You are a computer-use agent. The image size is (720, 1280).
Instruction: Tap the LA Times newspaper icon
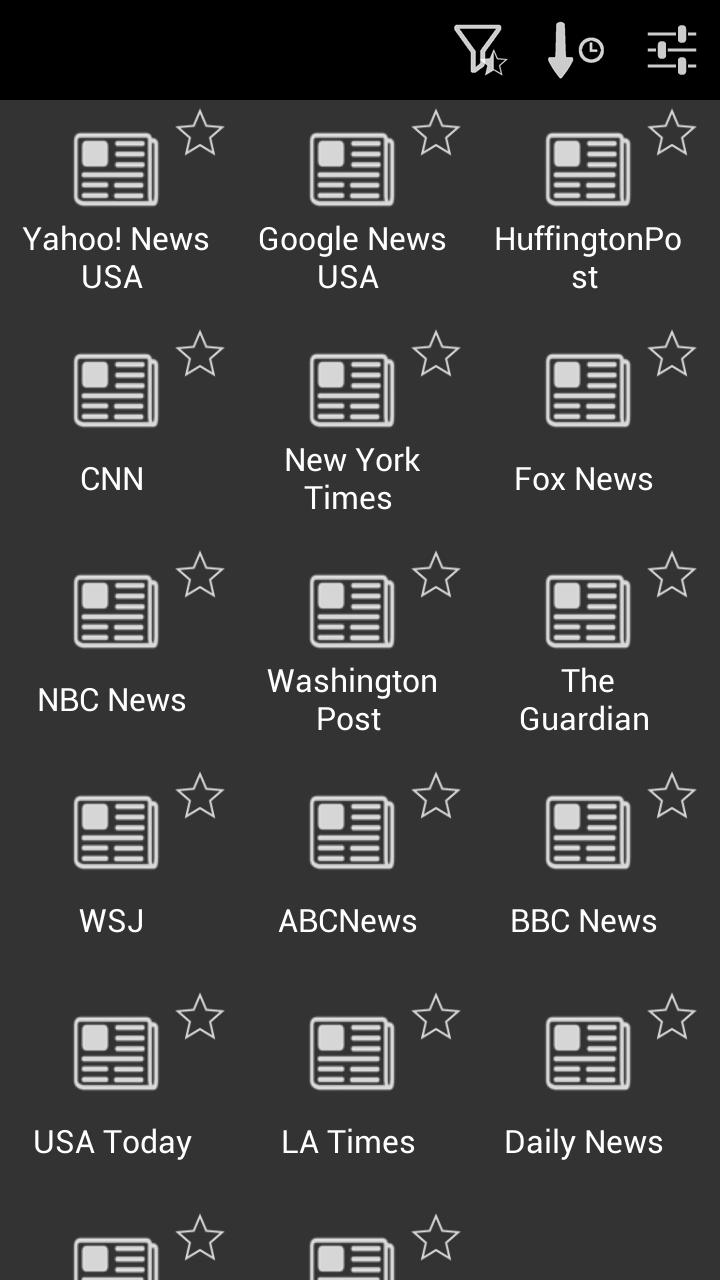(x=350, y=1052)
